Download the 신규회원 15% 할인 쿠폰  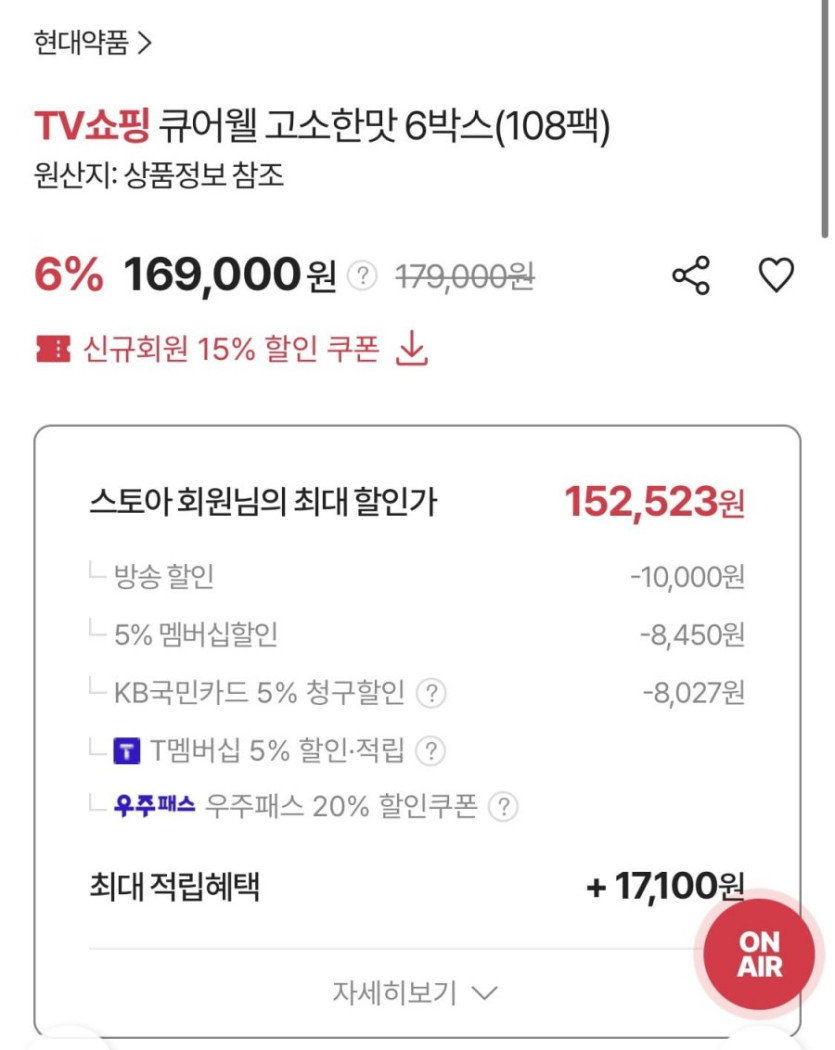coord(412,349)
